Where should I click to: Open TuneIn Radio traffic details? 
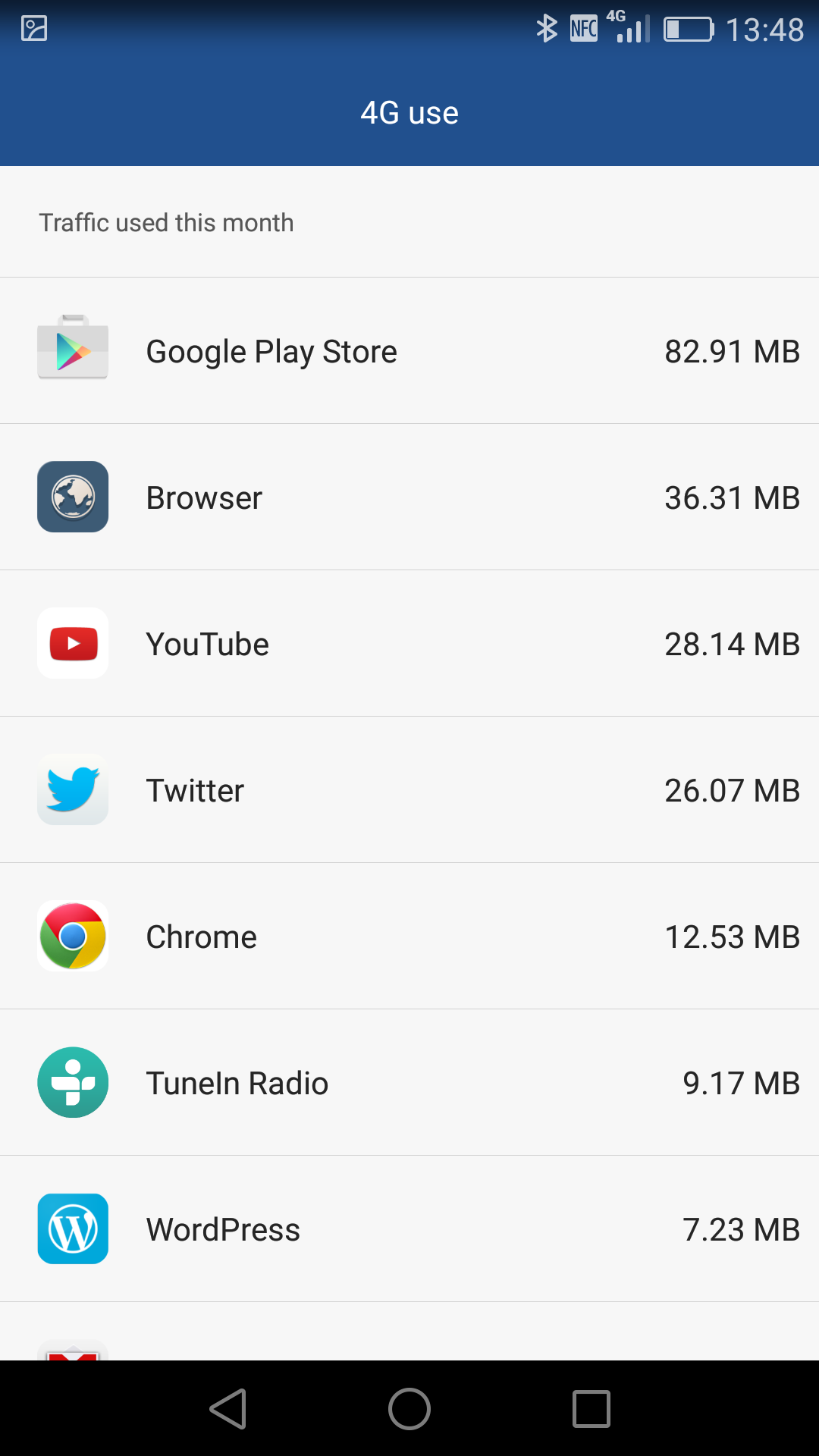pos(409,1082)
